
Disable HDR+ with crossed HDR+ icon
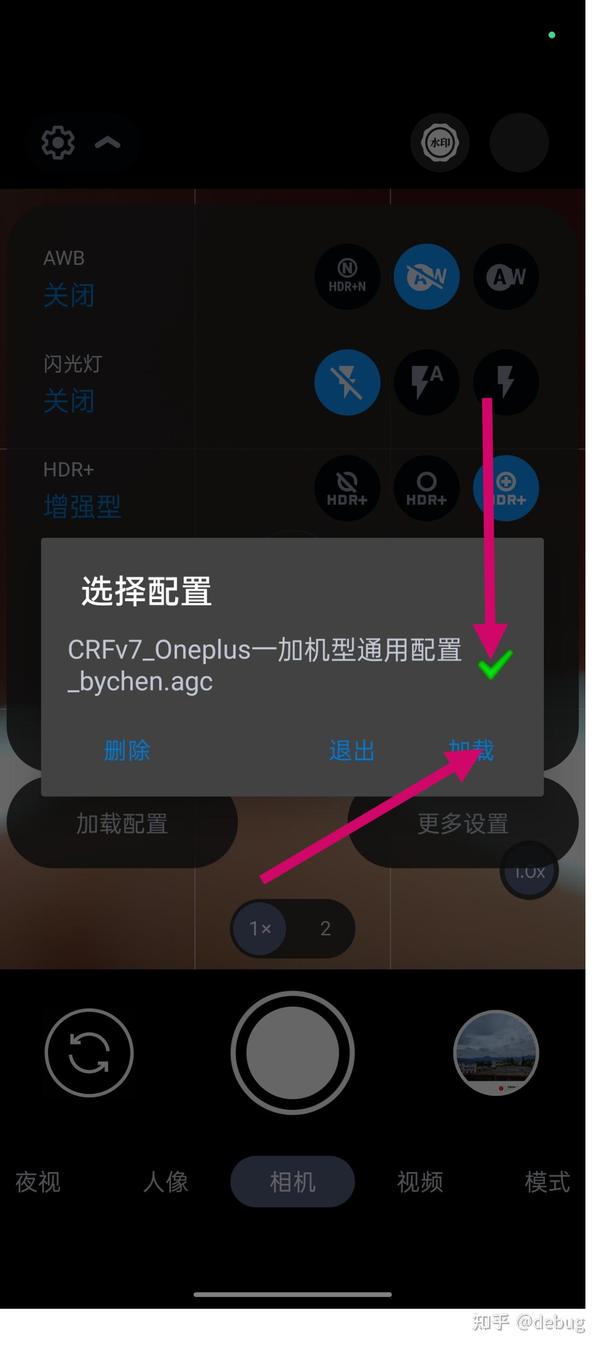click(347, 489)
